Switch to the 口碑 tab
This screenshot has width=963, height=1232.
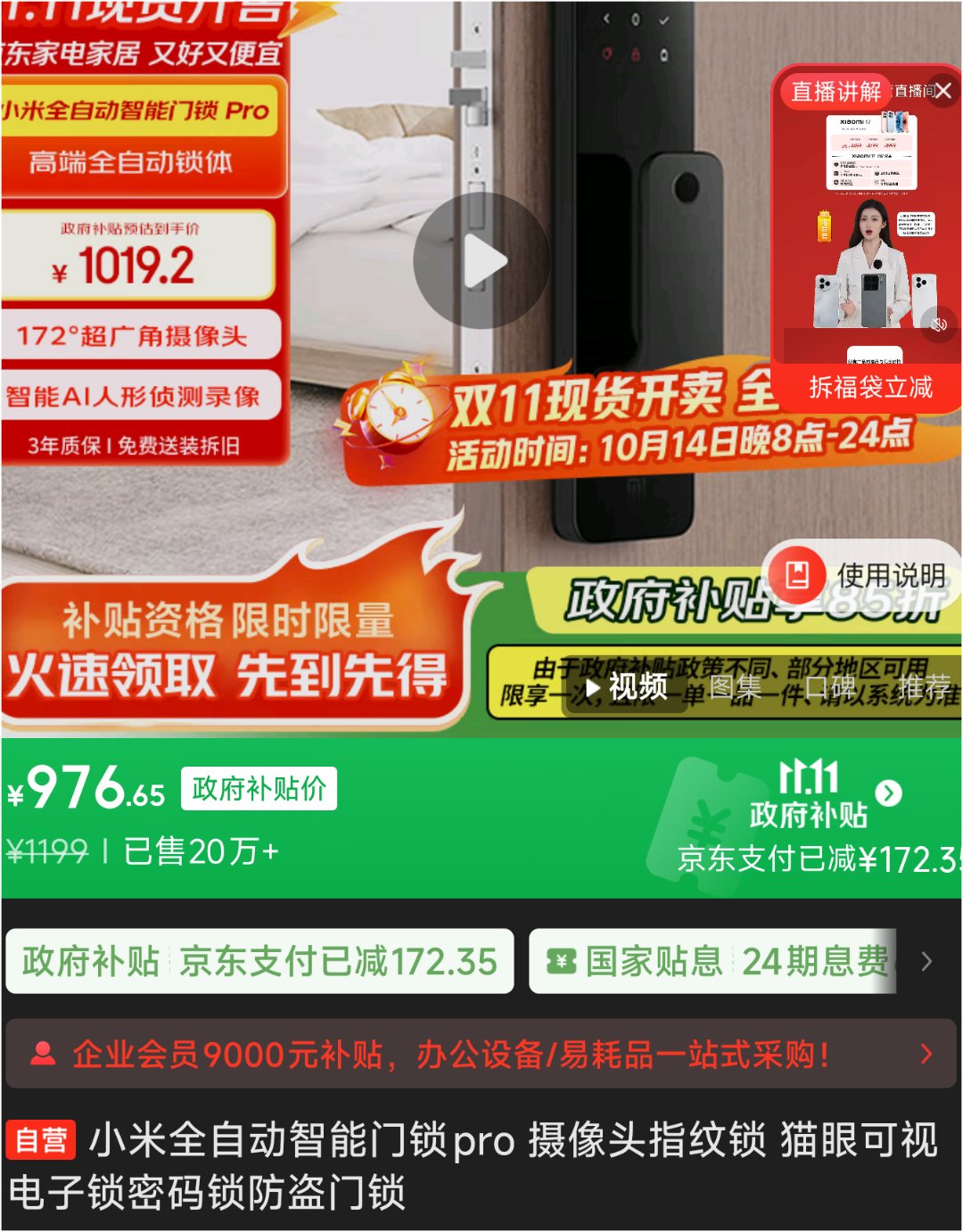(829, 687)
